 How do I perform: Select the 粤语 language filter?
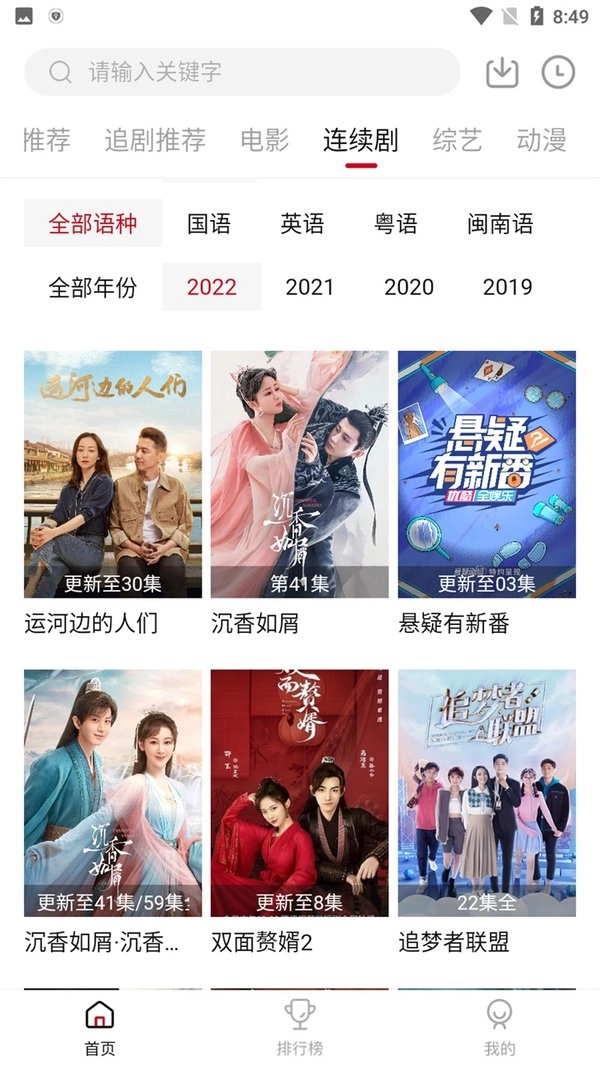pos(396,223)
